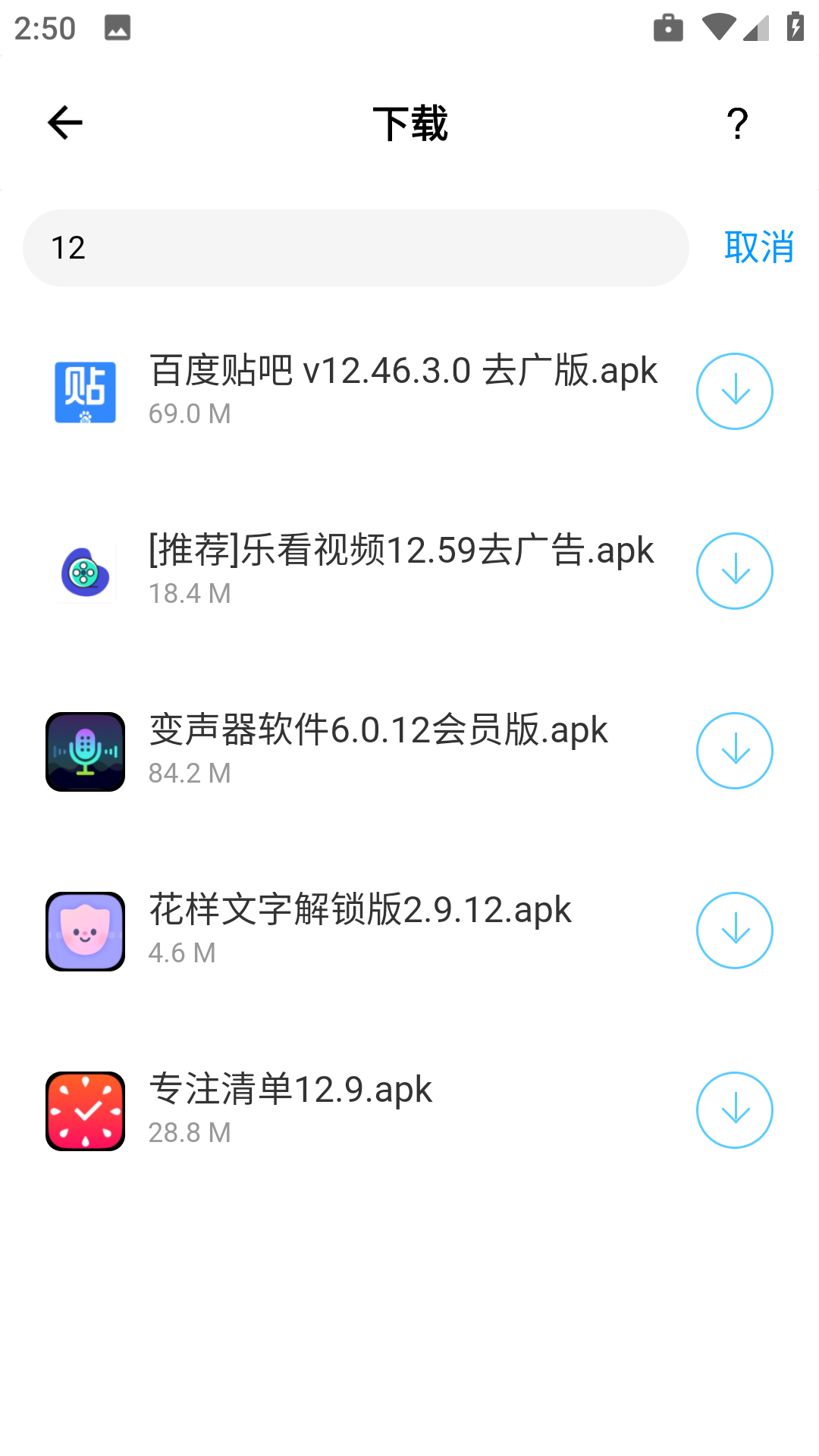Image resolution: width=819 pixels, height=1456 pixels.
Task: Click the 18.4 M size label
Action: [190, 595]
